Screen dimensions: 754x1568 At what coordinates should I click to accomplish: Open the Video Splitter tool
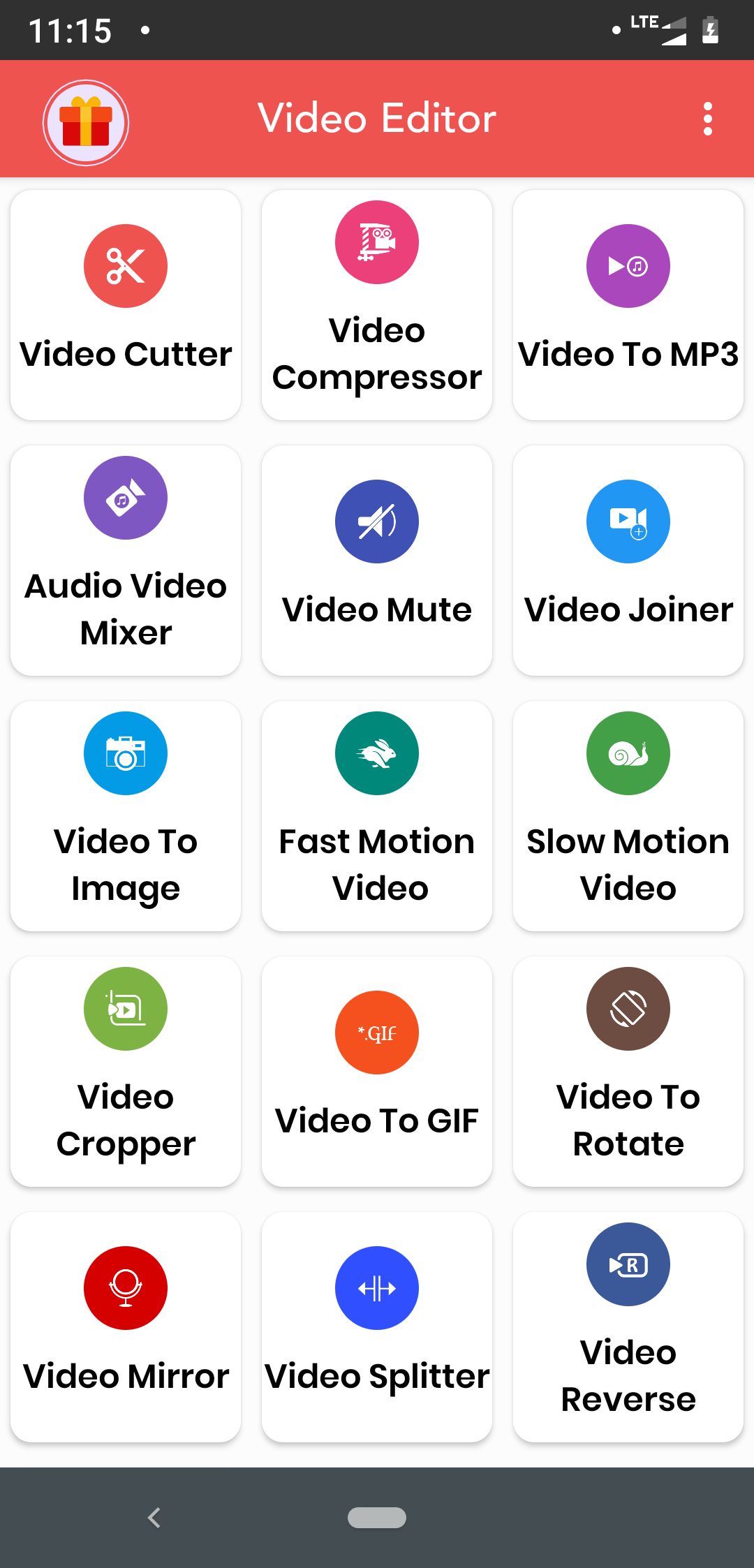click(377, 1327)
